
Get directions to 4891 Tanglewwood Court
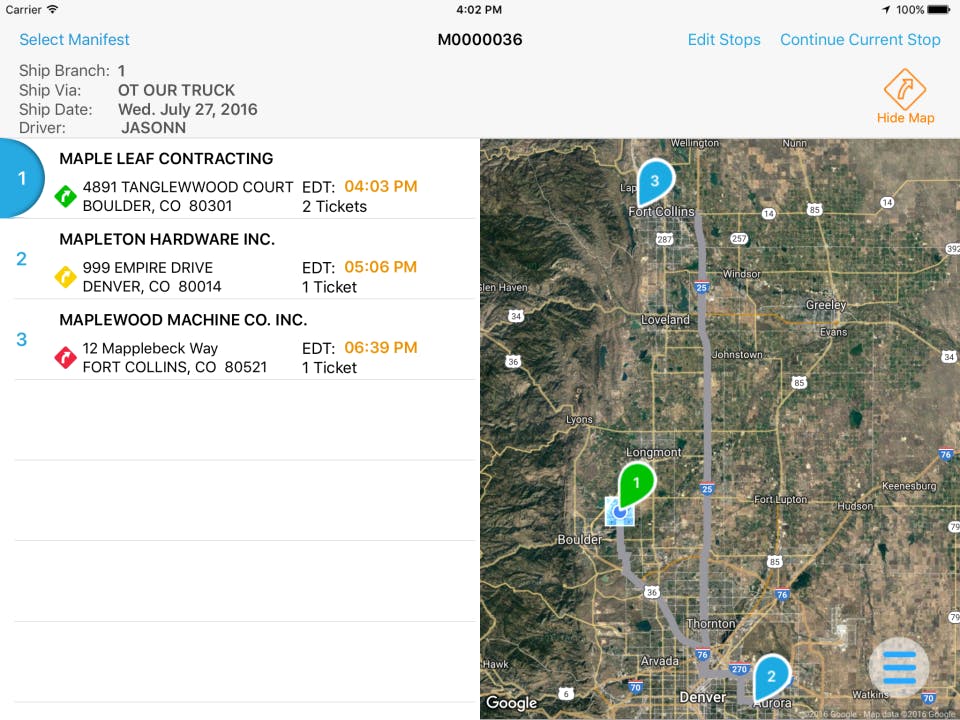66,196
